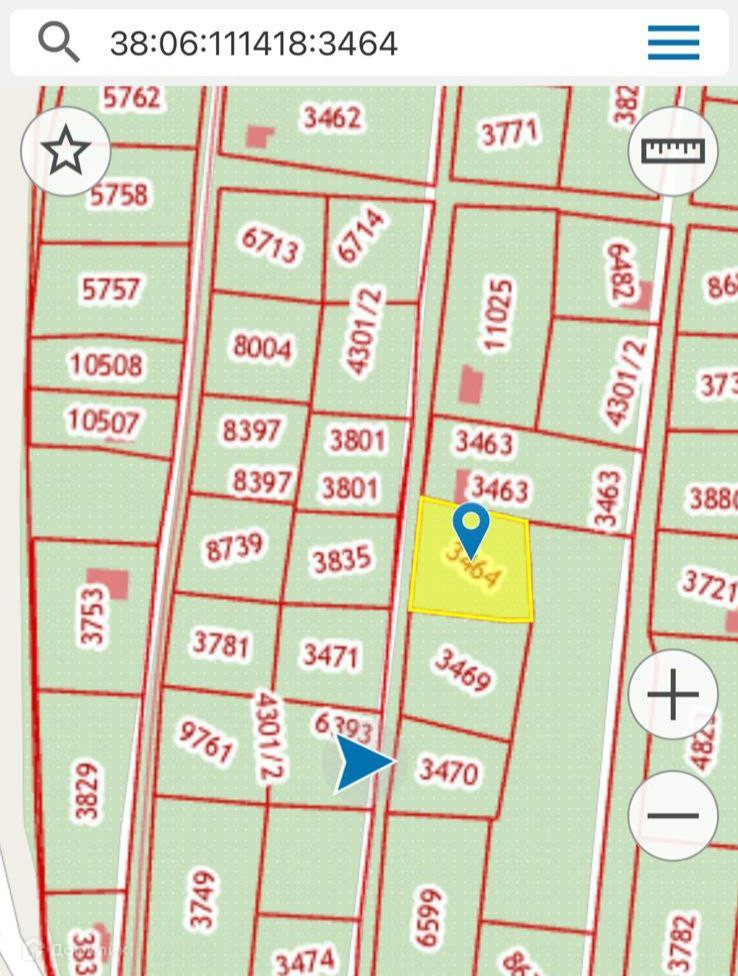This screenshot has width=738, height=976.
Task: Open the hamburger menu
Action: click(x=673, y=43)
